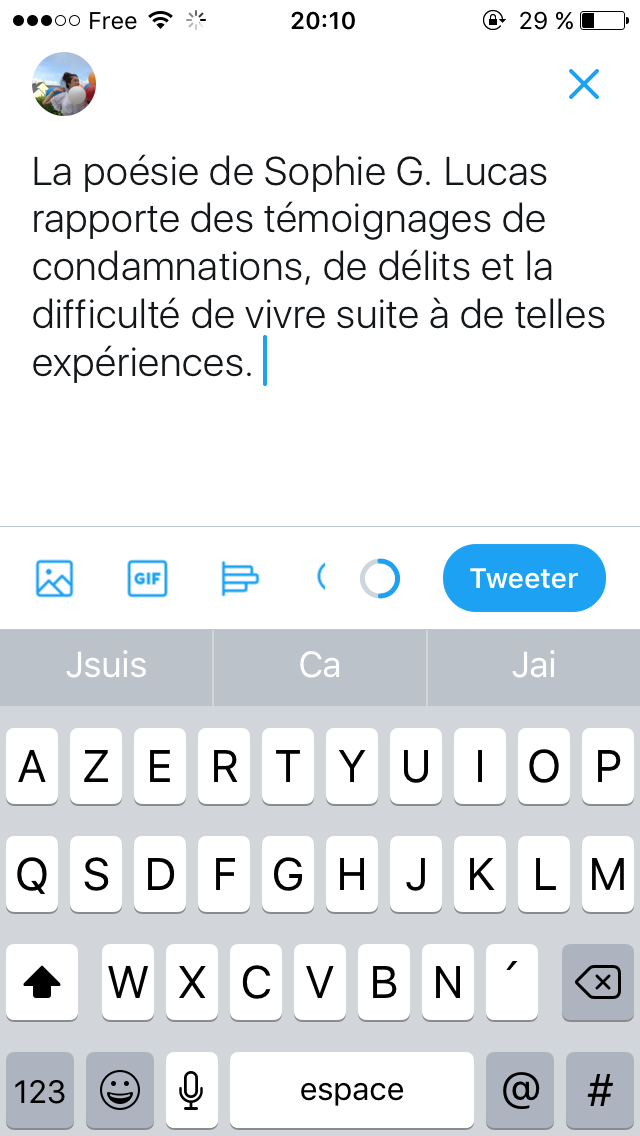
Task: Add a poll to the tweet
Action: (x=240, y=578)
